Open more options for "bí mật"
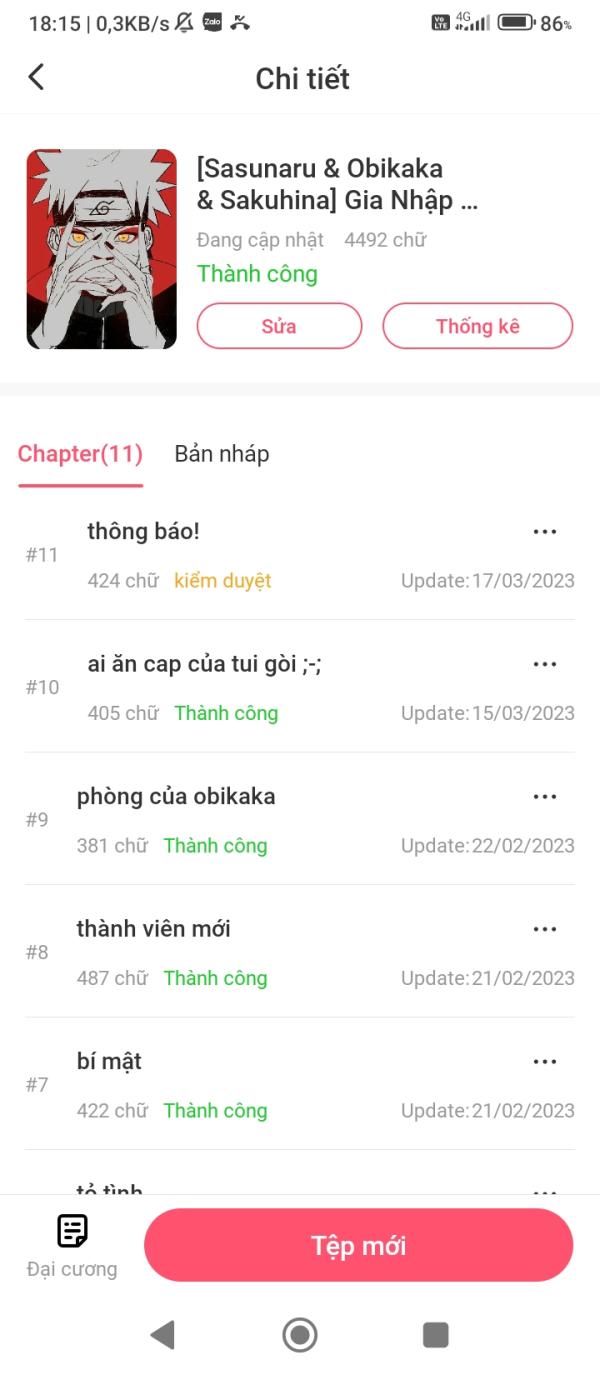Image resolution: width=600 pixels, height=1375 pixels. click(x=544, y=1062)
